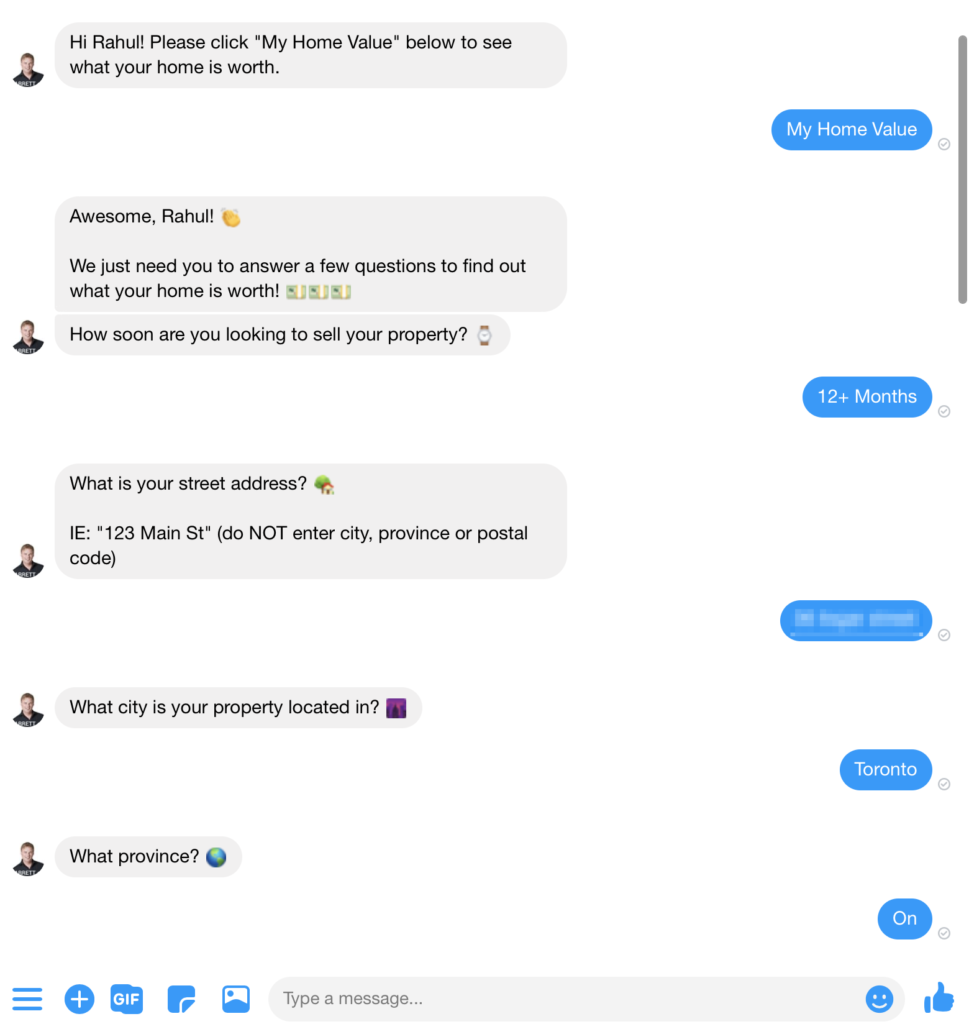Open the emoji smiley picker
Screen dimensions: 969x1024
[x=879, y=998]
